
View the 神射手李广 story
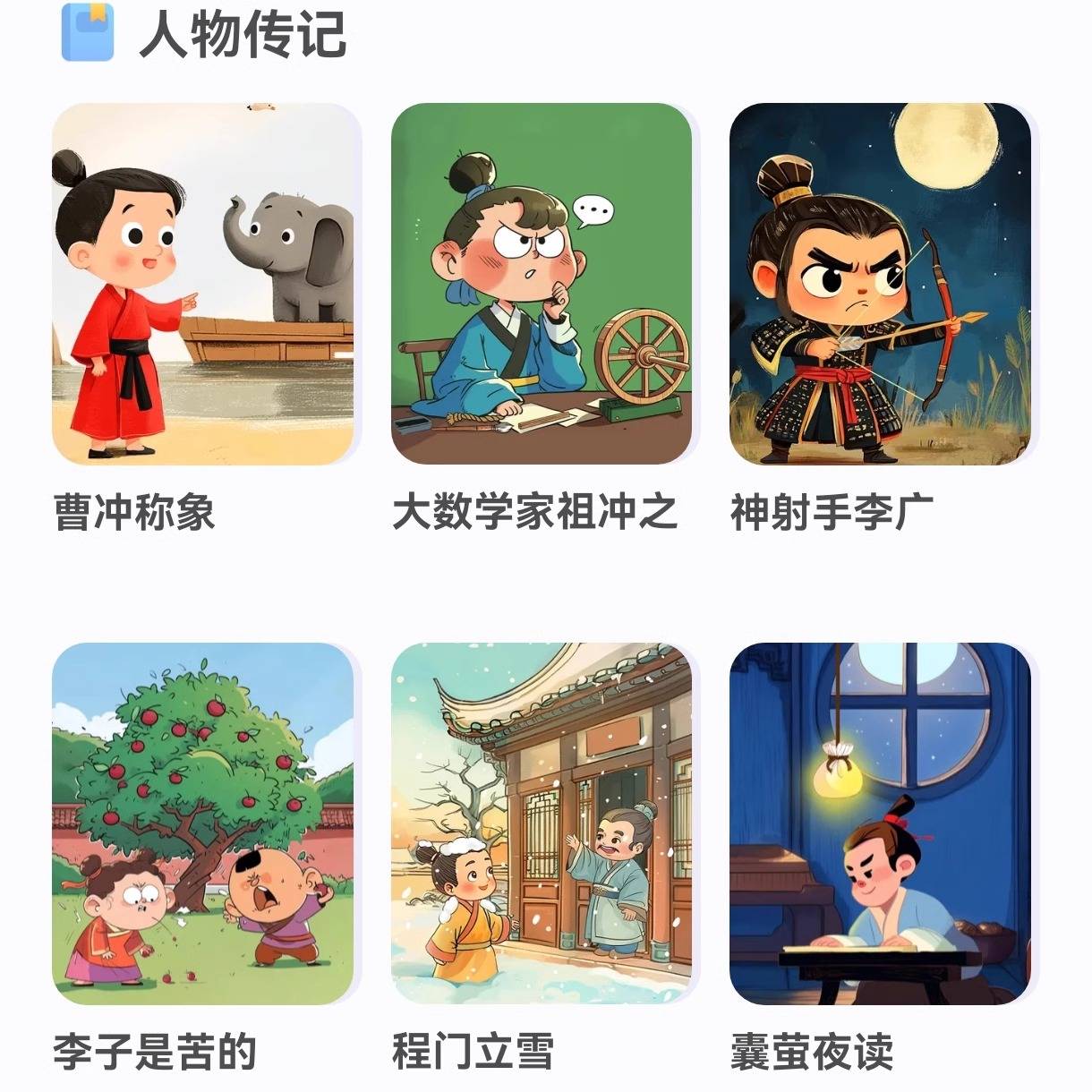click(880, 284)
